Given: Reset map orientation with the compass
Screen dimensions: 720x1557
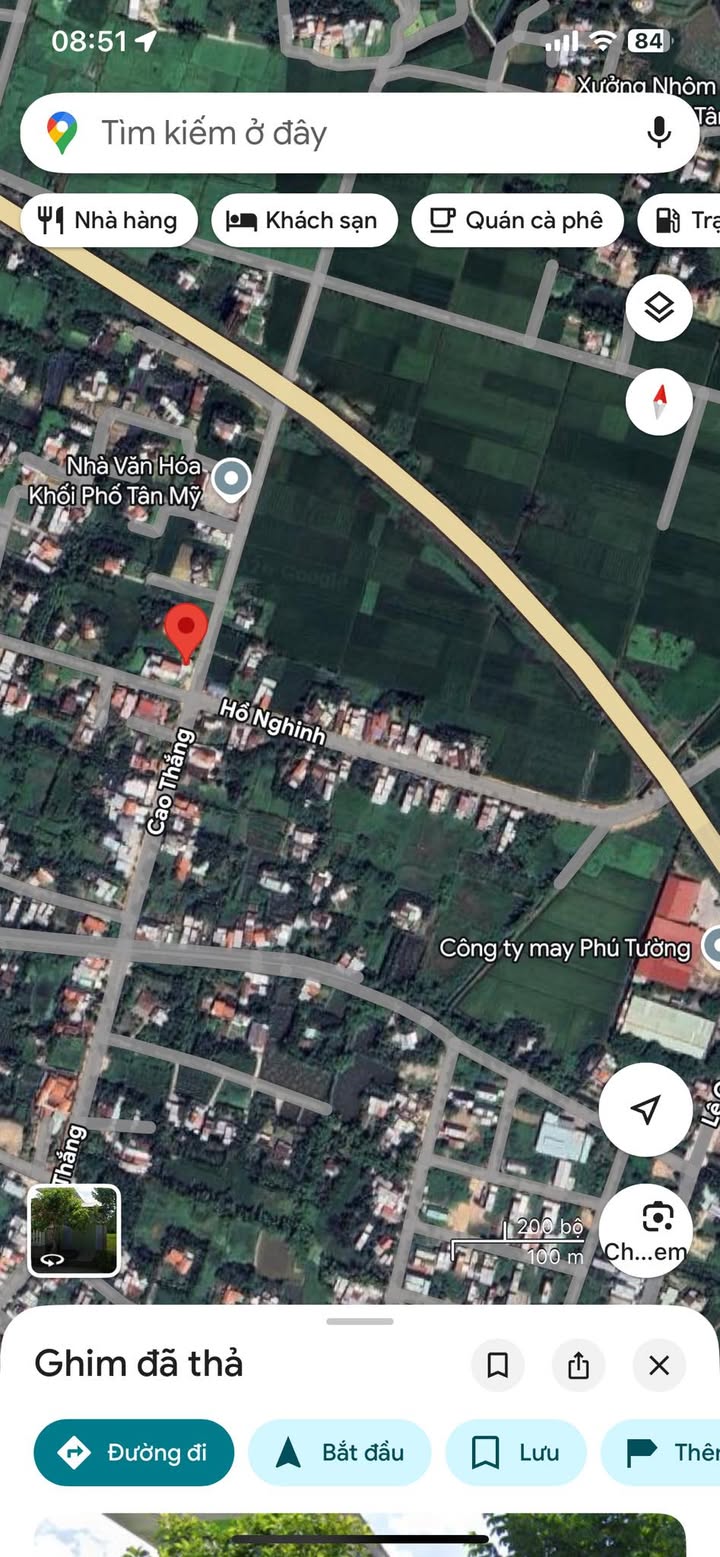Looking at the screenshot, I should click(659, 403).
